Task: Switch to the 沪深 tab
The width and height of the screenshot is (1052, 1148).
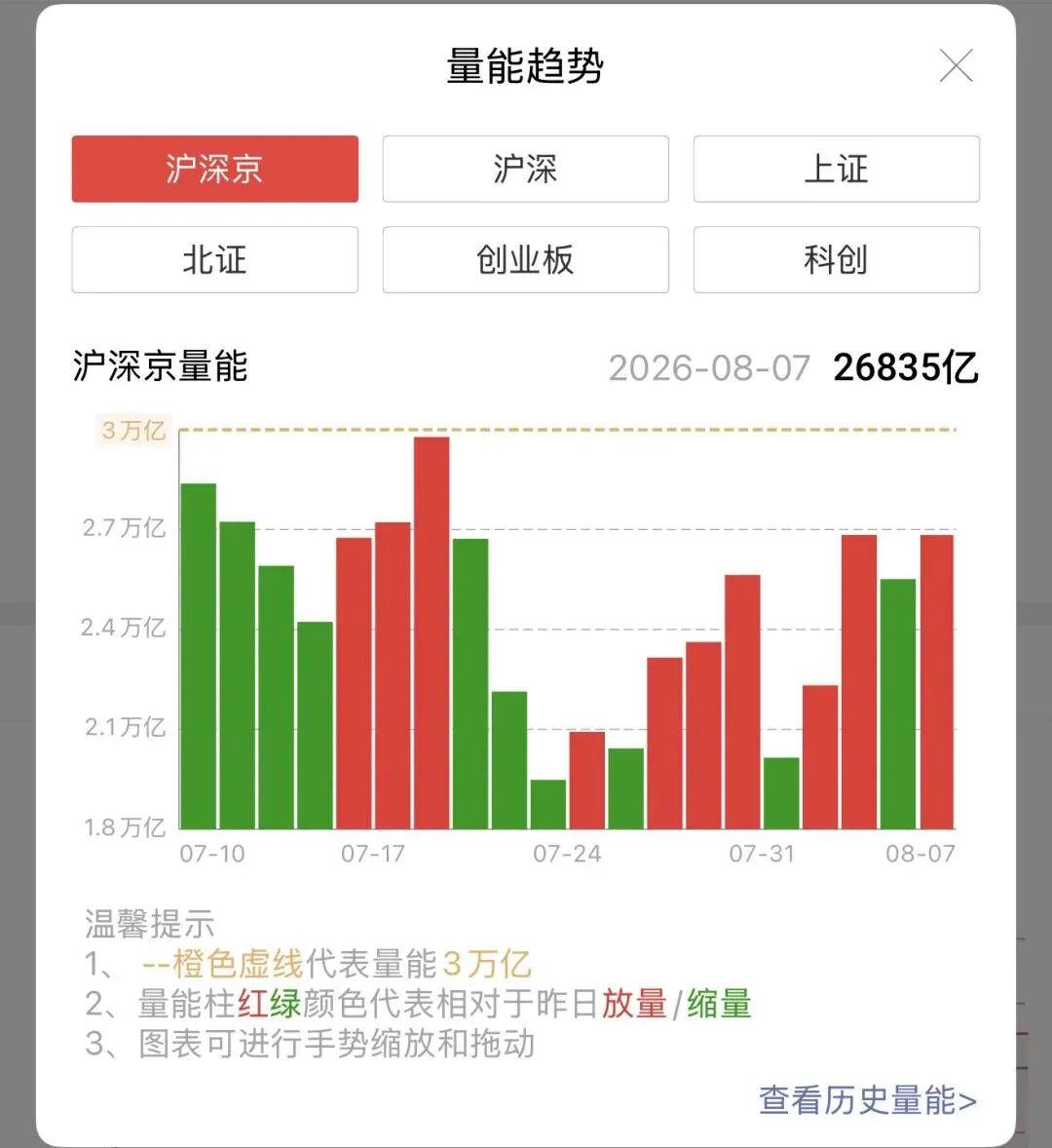Action: pos(525,169)
